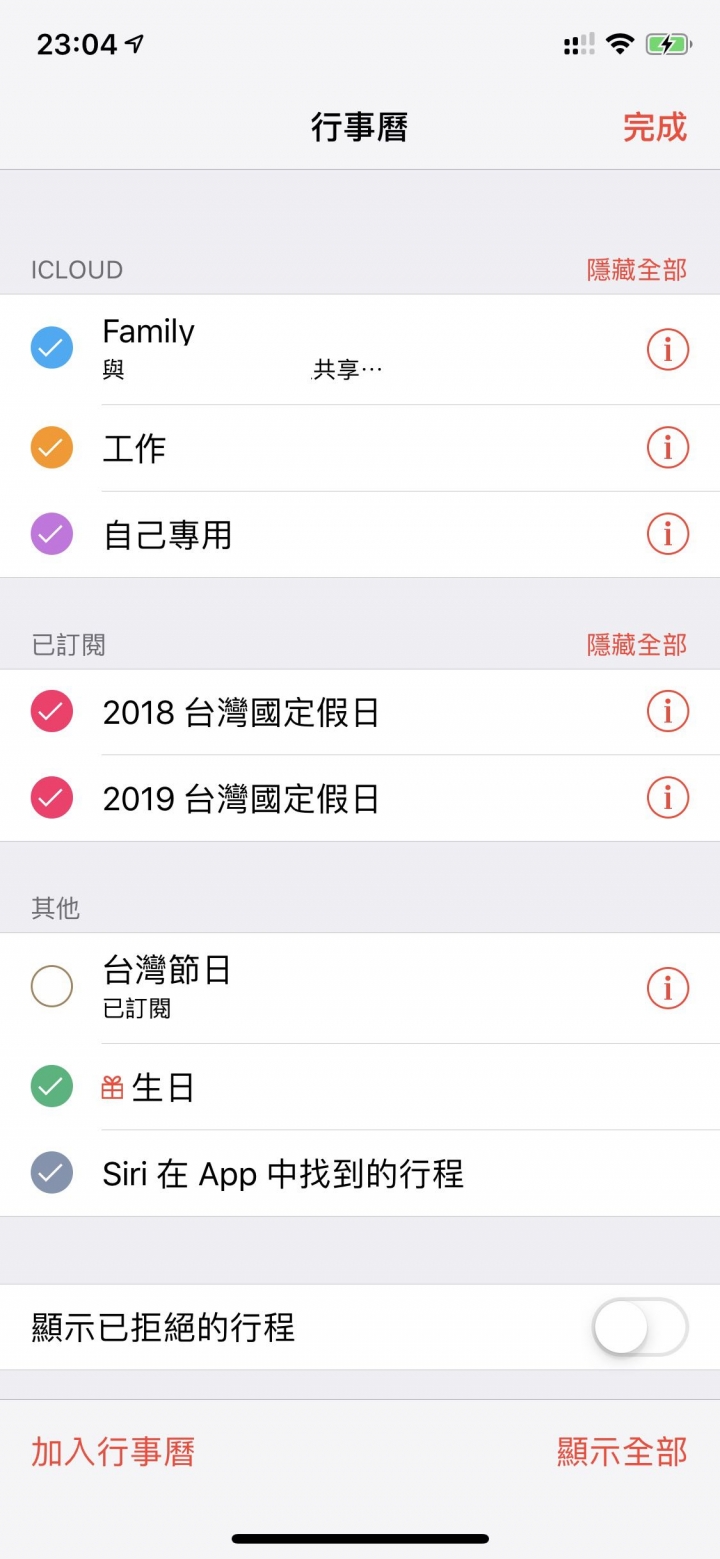Uncheck Siri 在 App 中找到的行程
Image resolution: width=720 pixels, height=1559 pixels.
pos(52,1173)
